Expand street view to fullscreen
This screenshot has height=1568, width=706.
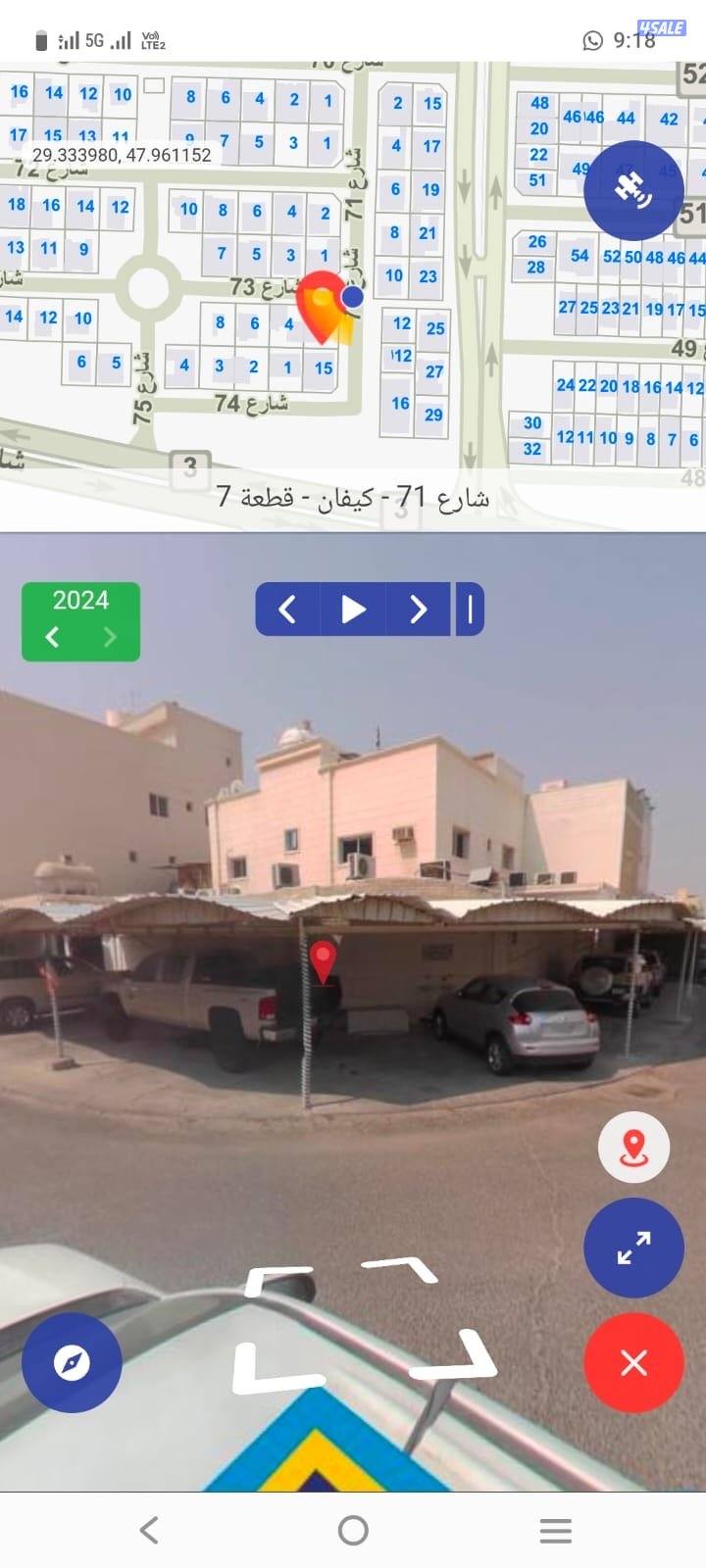[x=633, y=1247]
